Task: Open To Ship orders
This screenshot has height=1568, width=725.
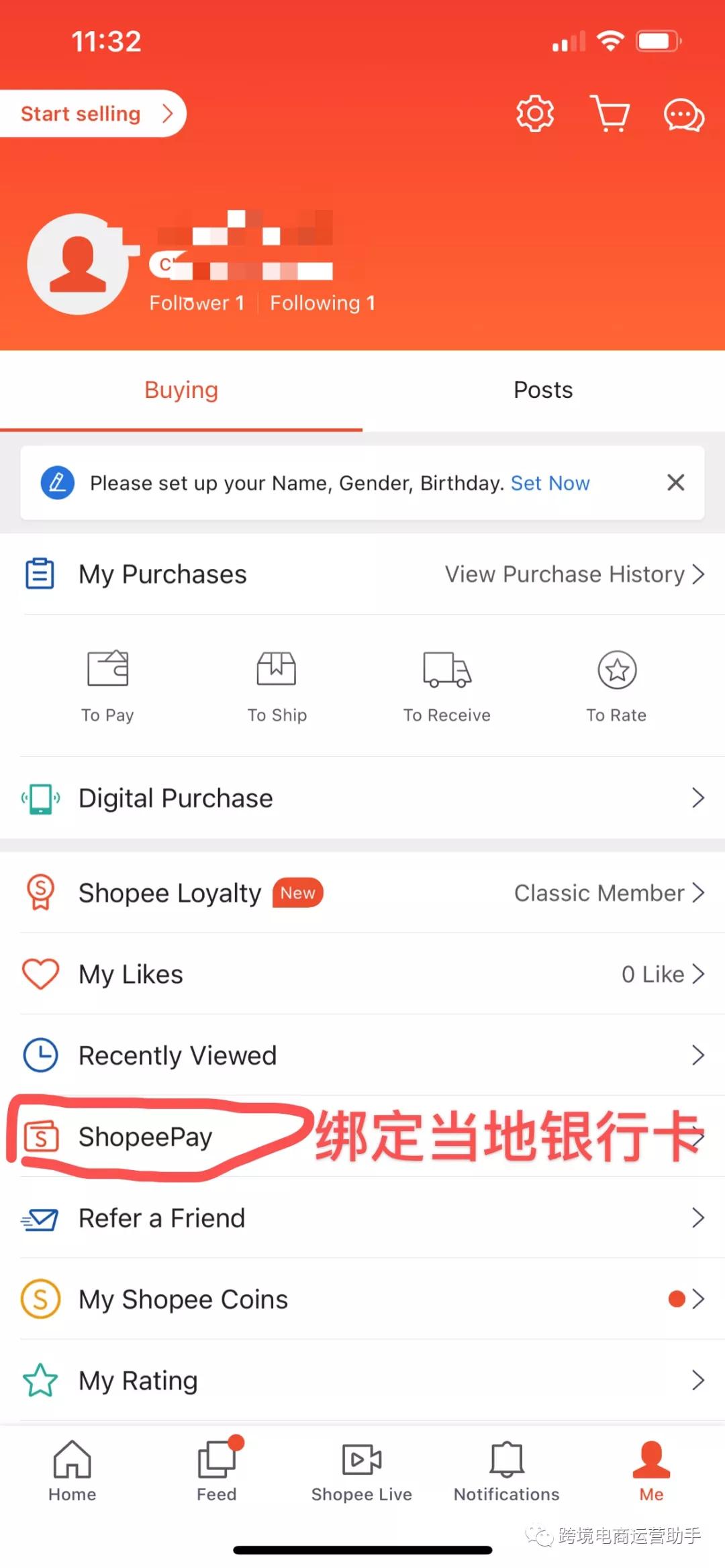Action: (x=277, y=684)
